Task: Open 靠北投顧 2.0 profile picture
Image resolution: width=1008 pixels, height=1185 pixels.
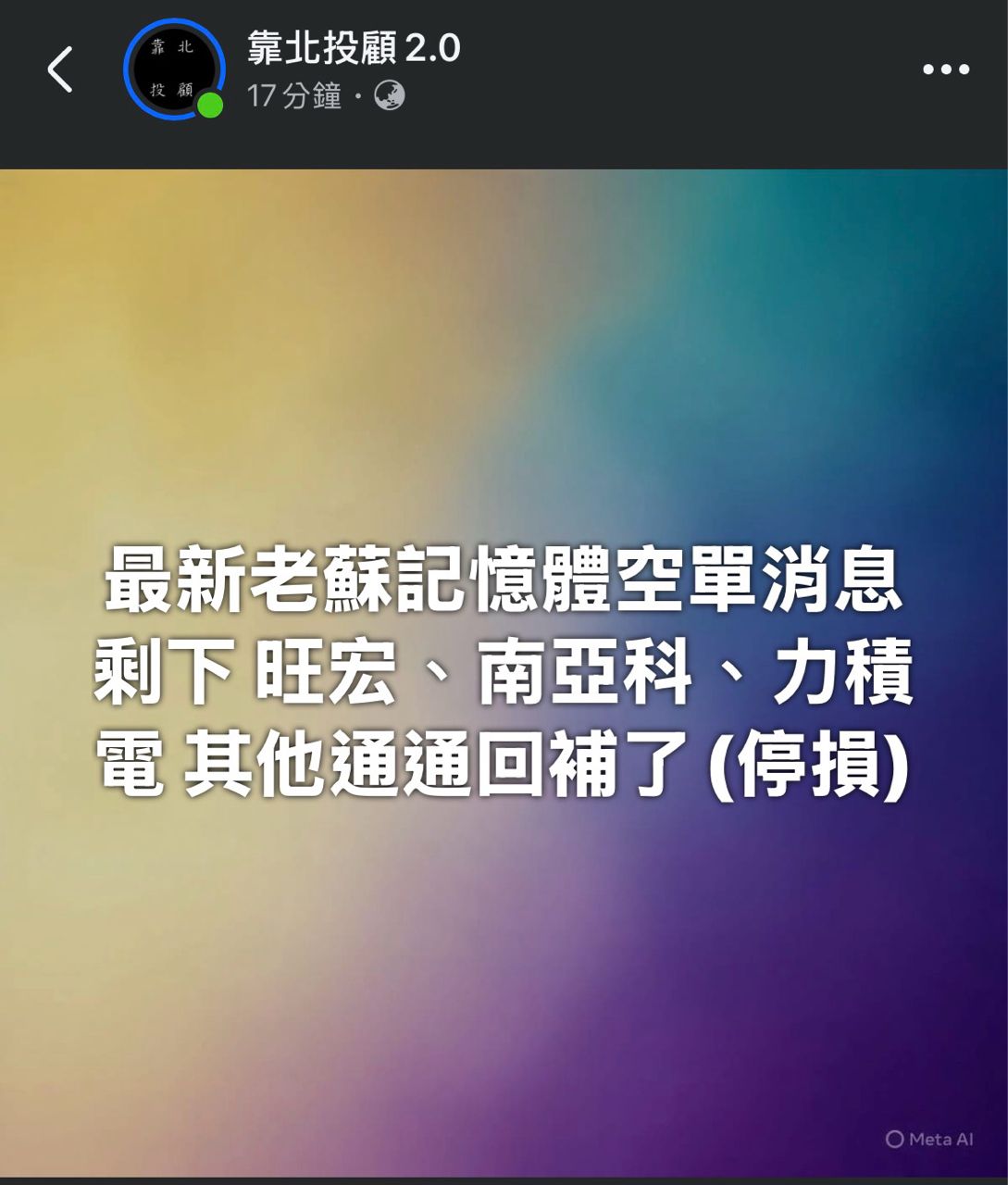Action: pos(172,69)
